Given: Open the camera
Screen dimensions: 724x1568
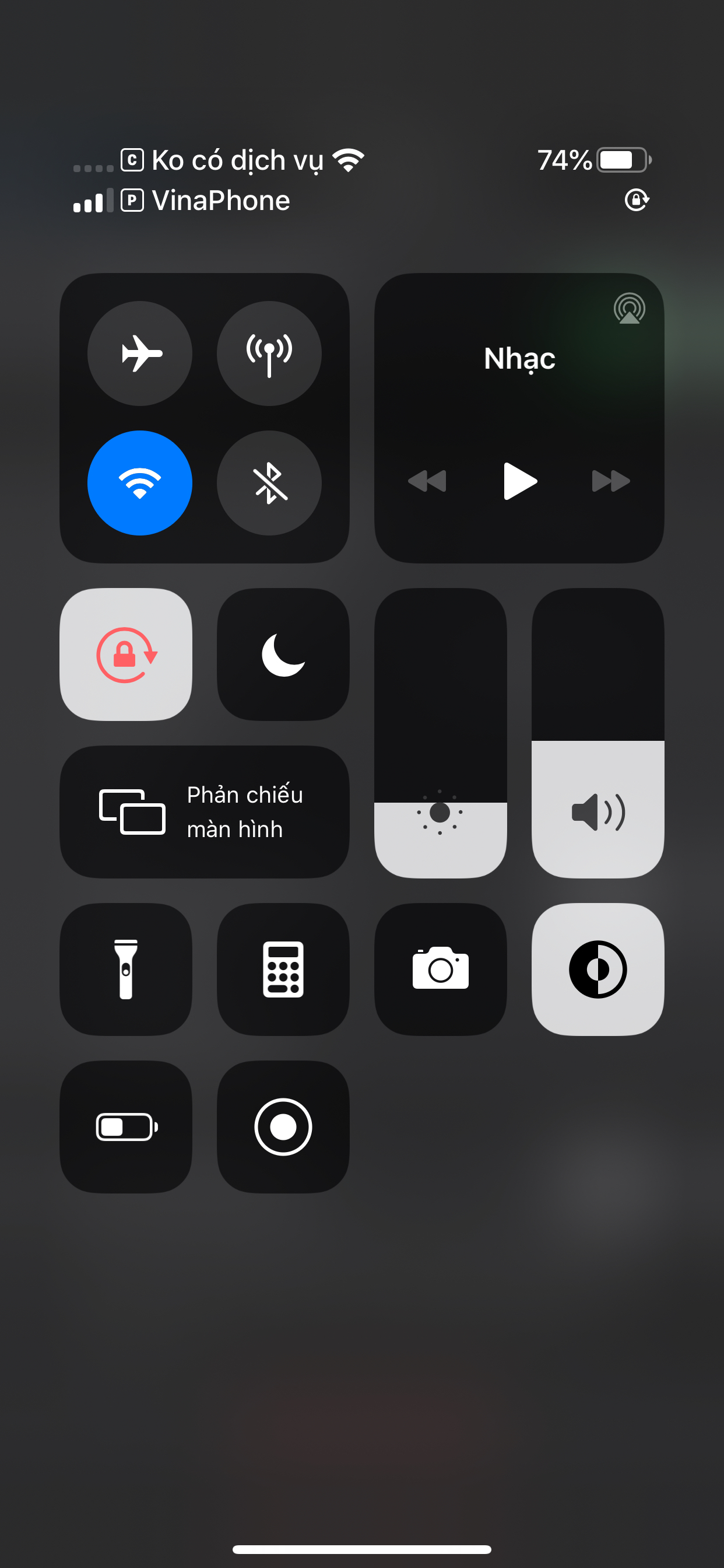Looking at the screenshot, I should [x=441, y=969].
